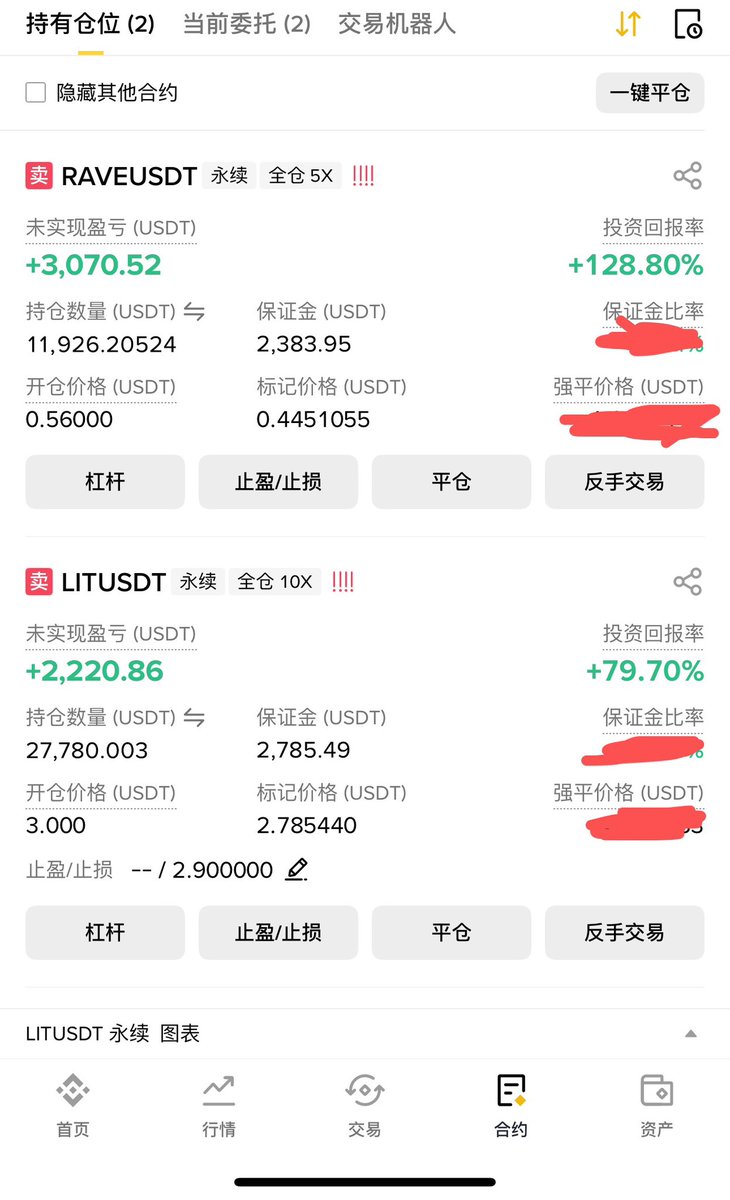The height and width of the screenshot is (1200, 730).
Task: Tap 平仓 on the RAVEUSDT position
Action: pos(451,482)
